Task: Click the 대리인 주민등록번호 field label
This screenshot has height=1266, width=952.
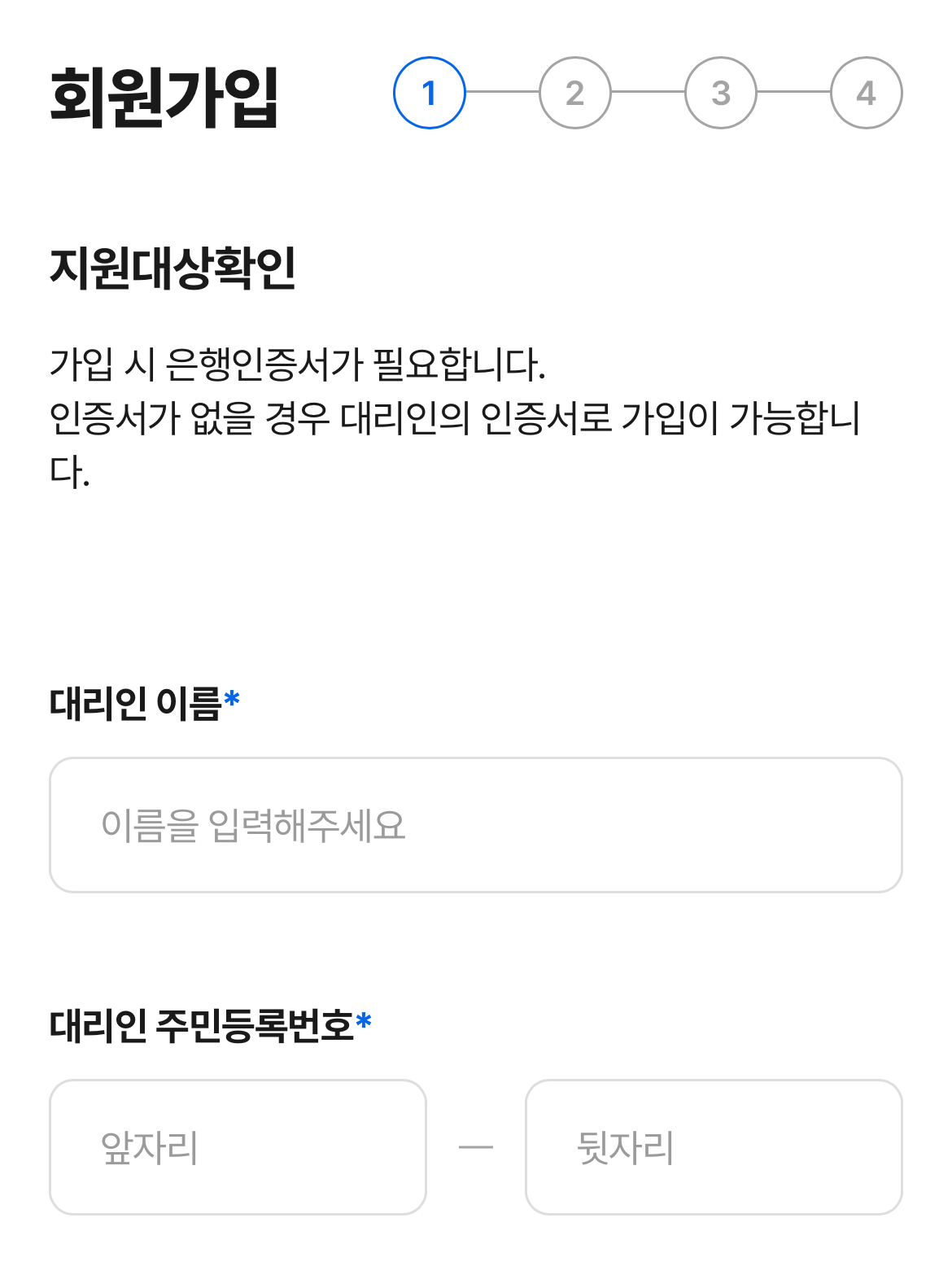Action: pyautogui.click(x=203, y=1027)
